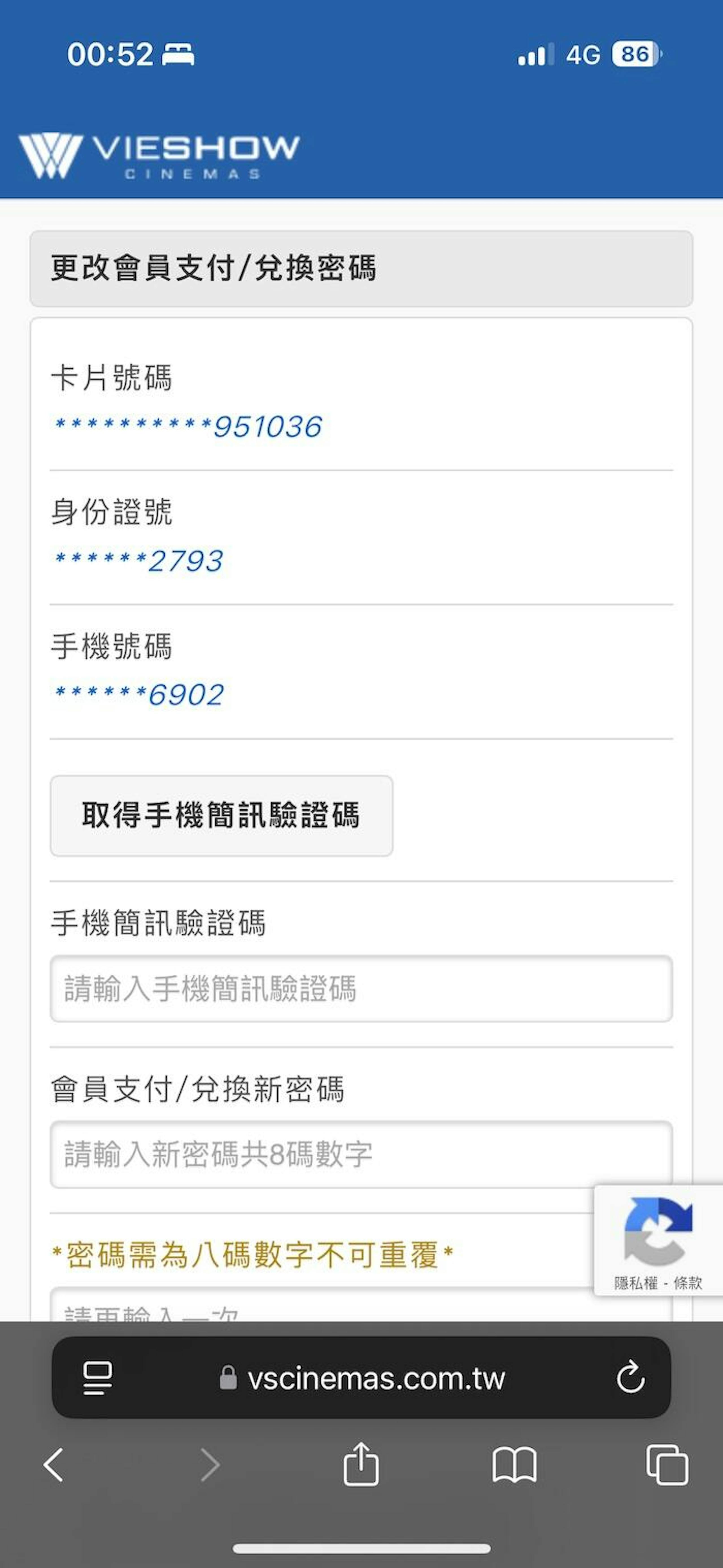This screenshot has width=723, height=1568.
Task: Open the page settings menu in address bar
Action: click(x=97, y=1377)
